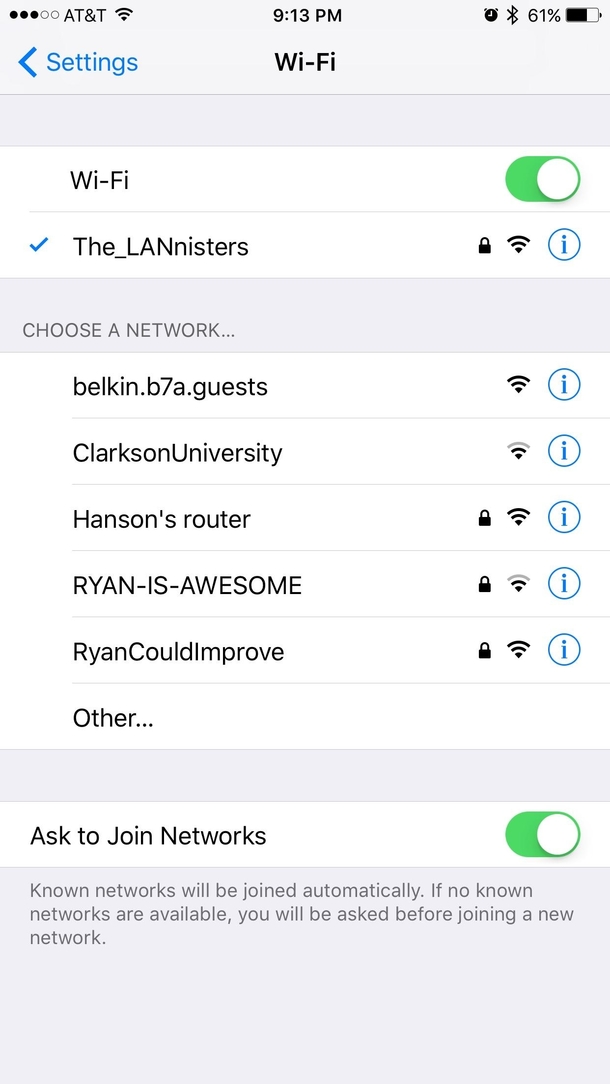Join RYAN-IS-AWESOME network
Image resolution: width=610 pixels, height=1084 pixels.
[x=187, y=585]
